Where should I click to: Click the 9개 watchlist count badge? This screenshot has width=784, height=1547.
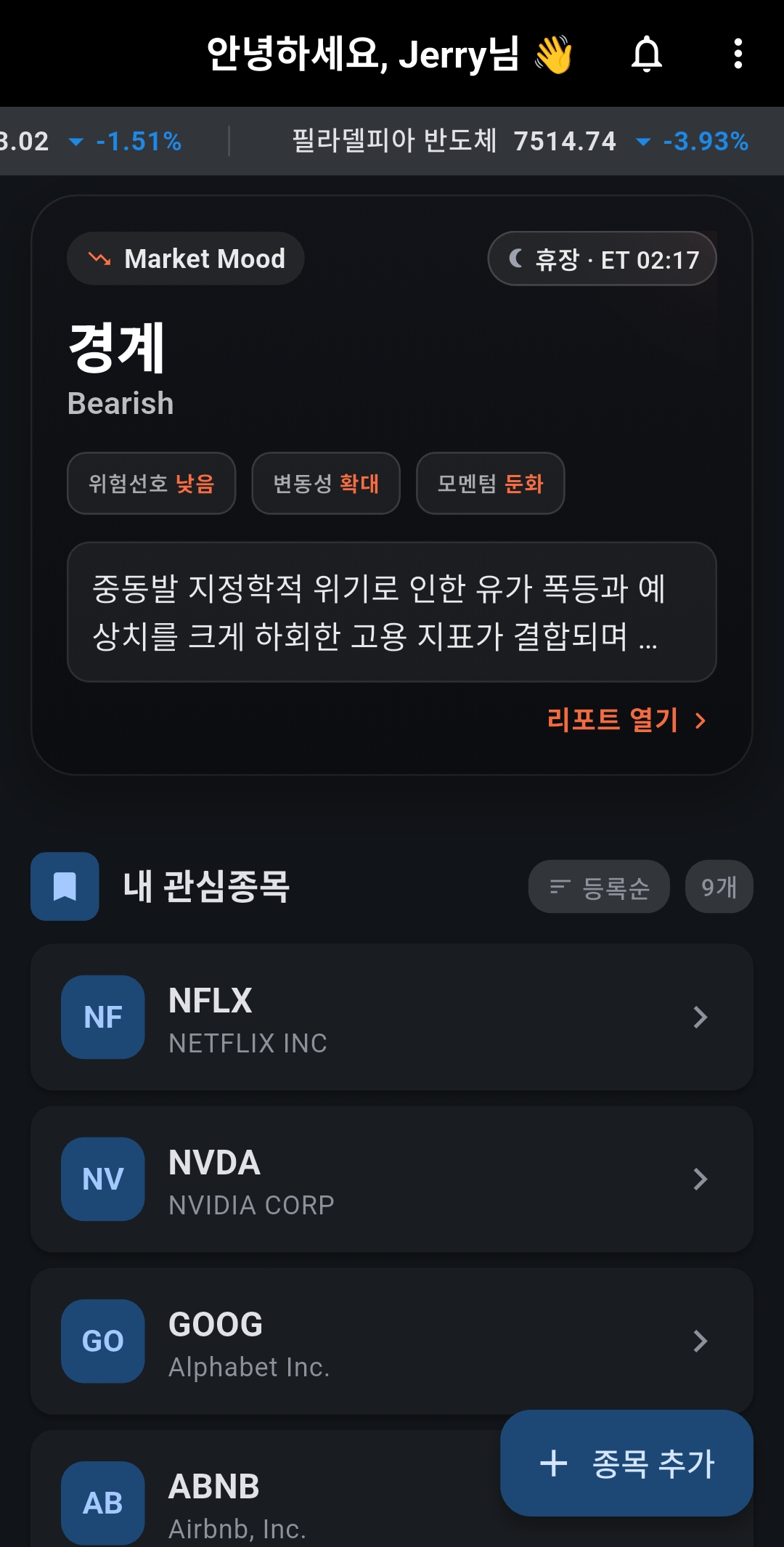coord(719,886)
